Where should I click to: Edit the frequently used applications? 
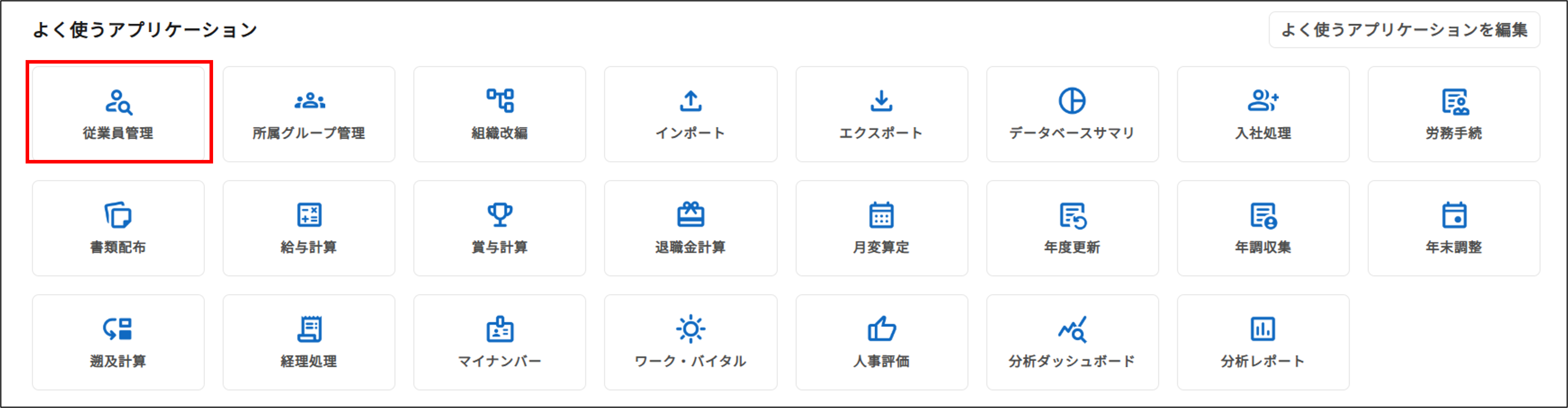1404,30
